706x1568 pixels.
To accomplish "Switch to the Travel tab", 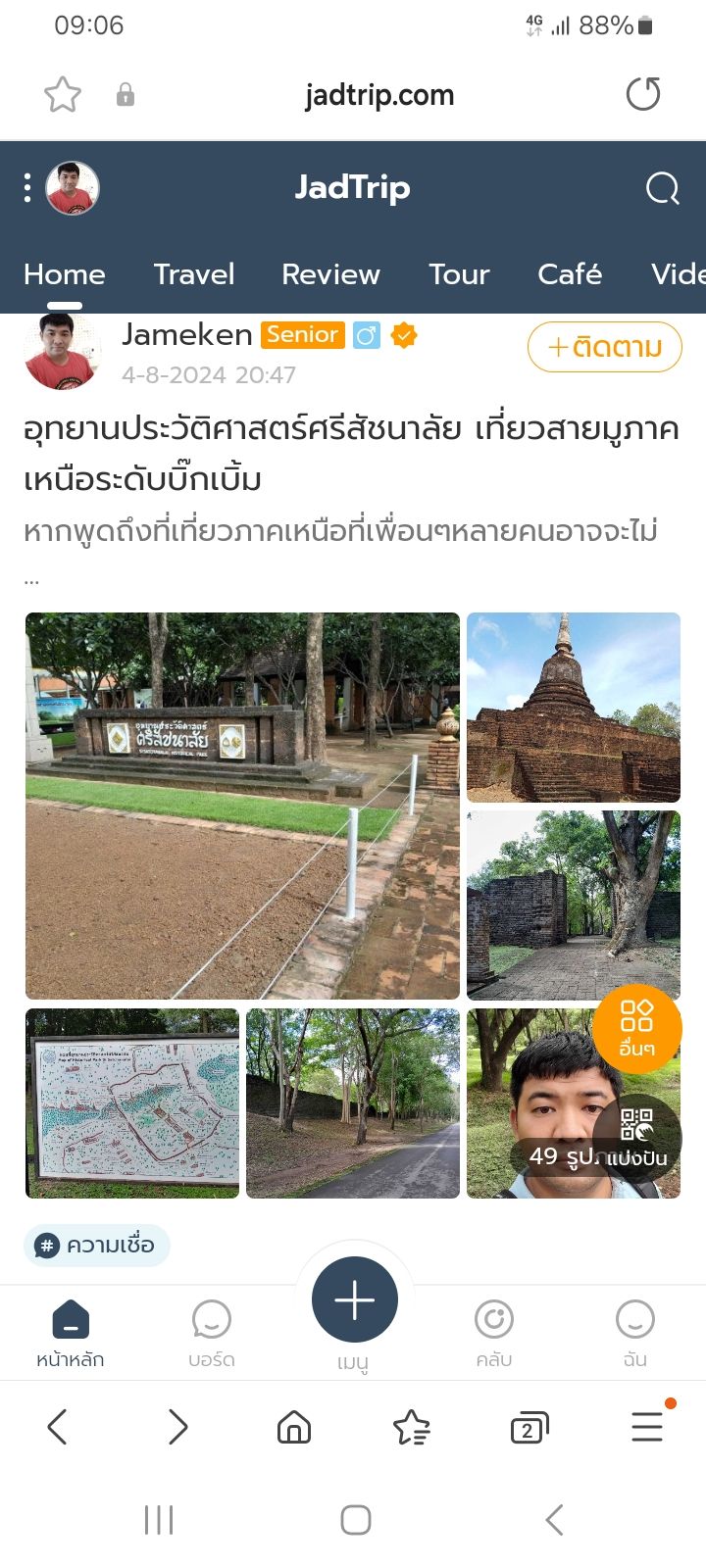I will coord(194,274).
